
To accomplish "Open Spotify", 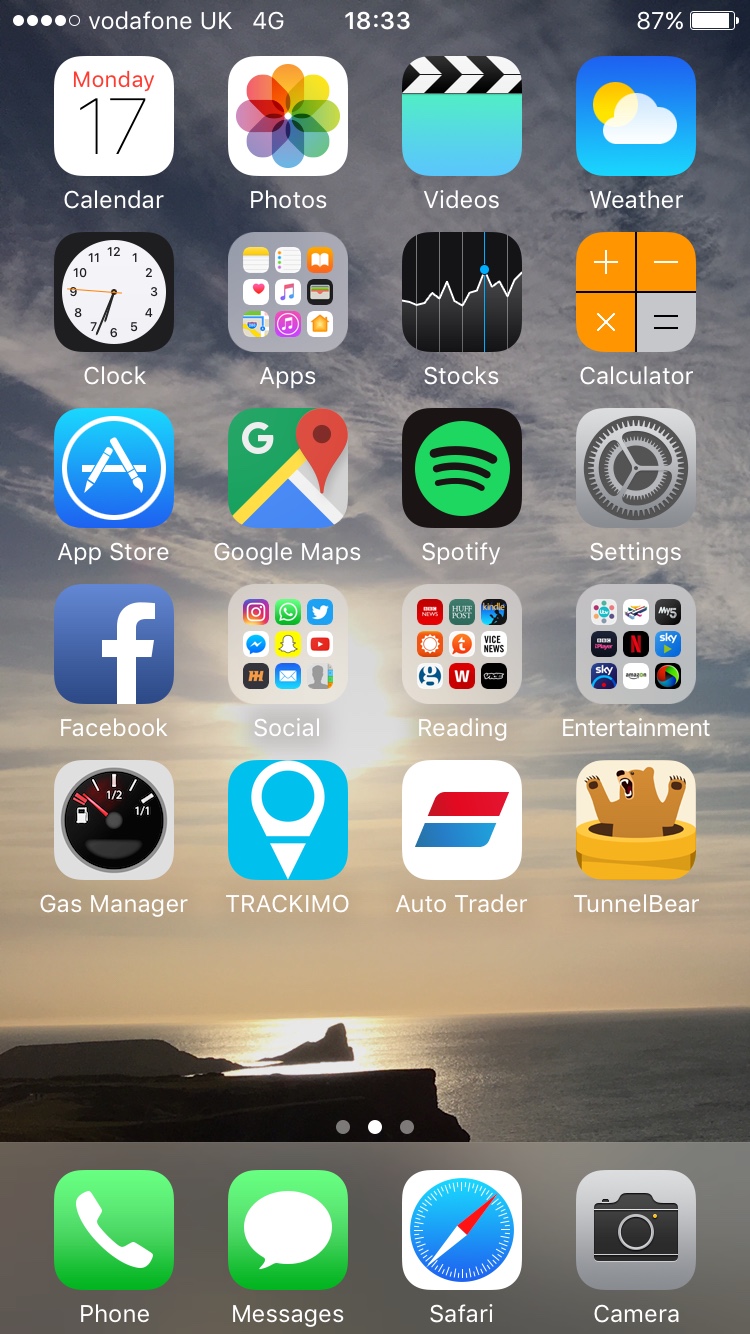I will click(x=462, y=468).
